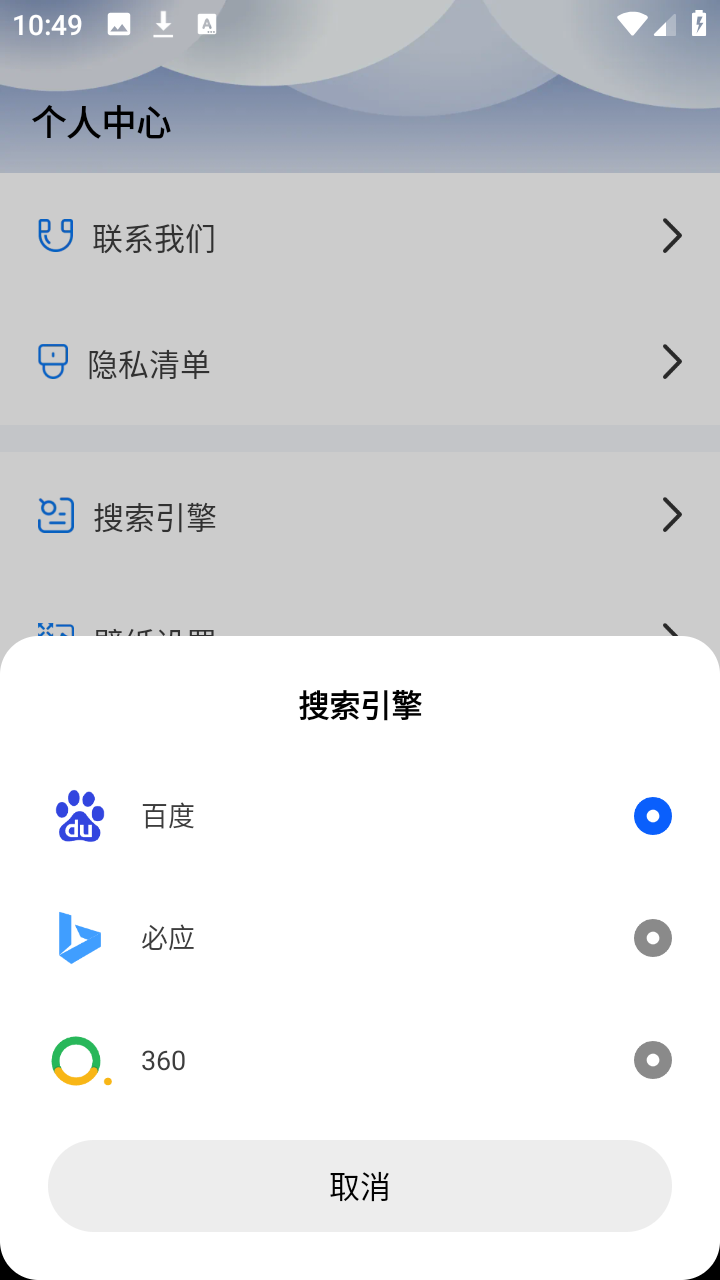720x1280 pixels.
Task: Choose 必应 as the search engine
Action: pyautogui.click(x=653, y=938)
